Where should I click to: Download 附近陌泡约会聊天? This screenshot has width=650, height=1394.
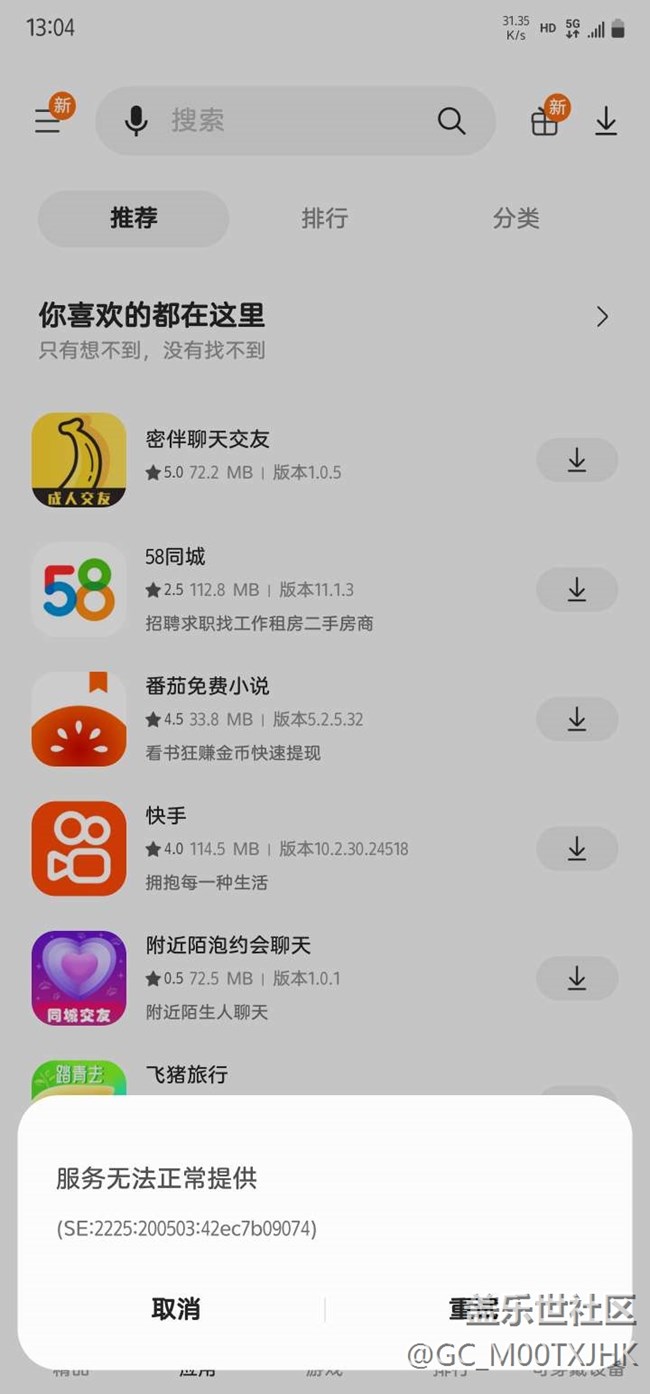coord(577,978)
